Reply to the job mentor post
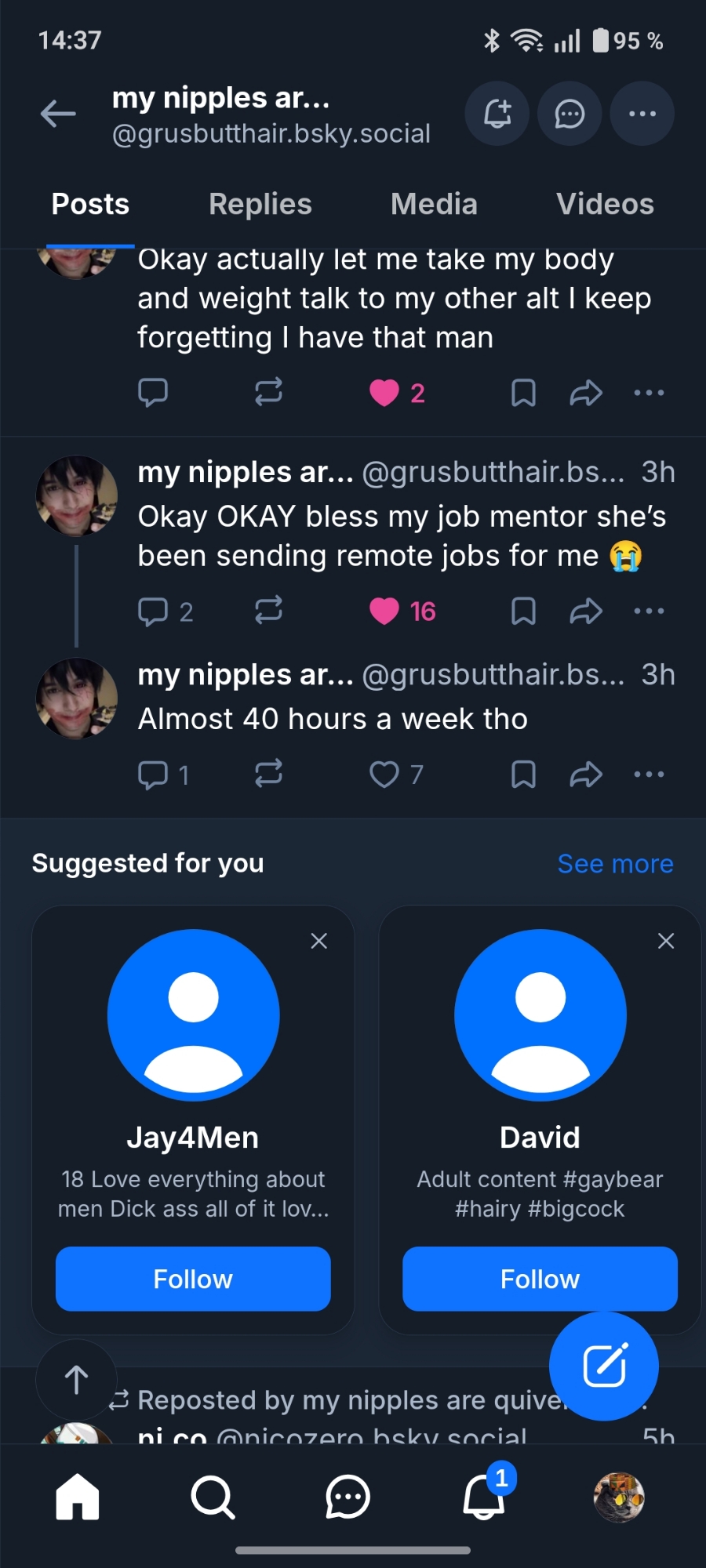 153,612
